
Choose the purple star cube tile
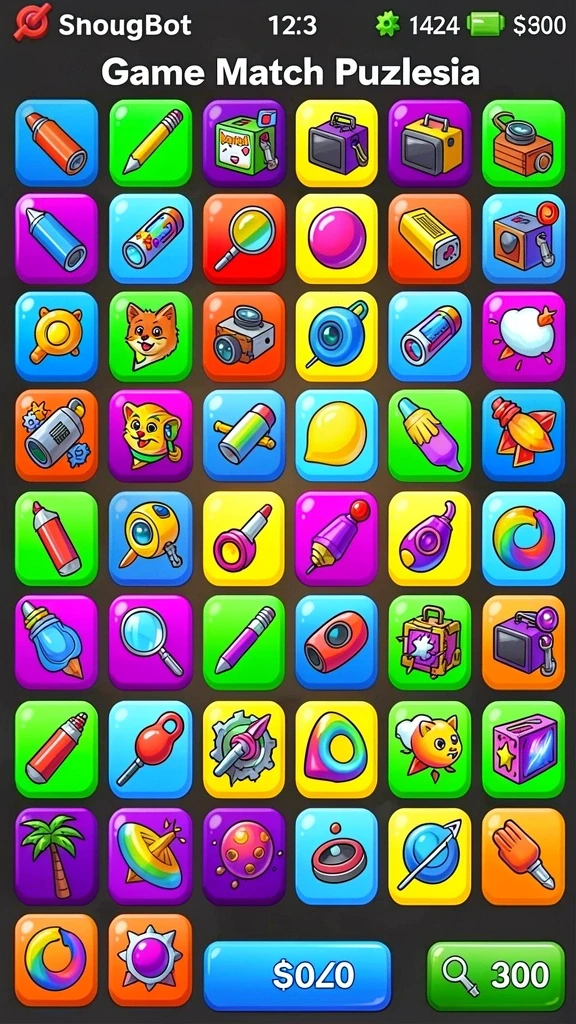[523, 749]
